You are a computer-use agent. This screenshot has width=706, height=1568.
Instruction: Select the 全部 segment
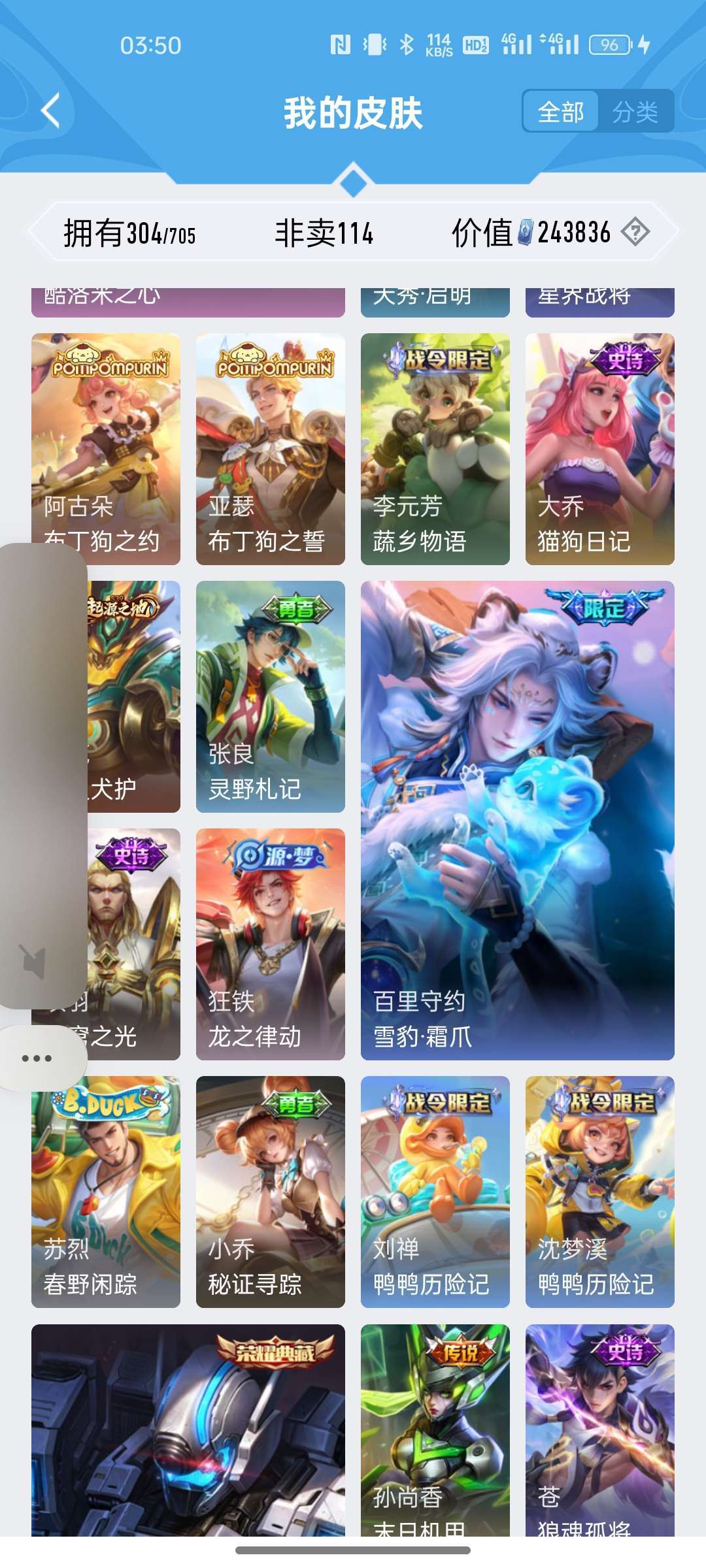tap(561, 111)
